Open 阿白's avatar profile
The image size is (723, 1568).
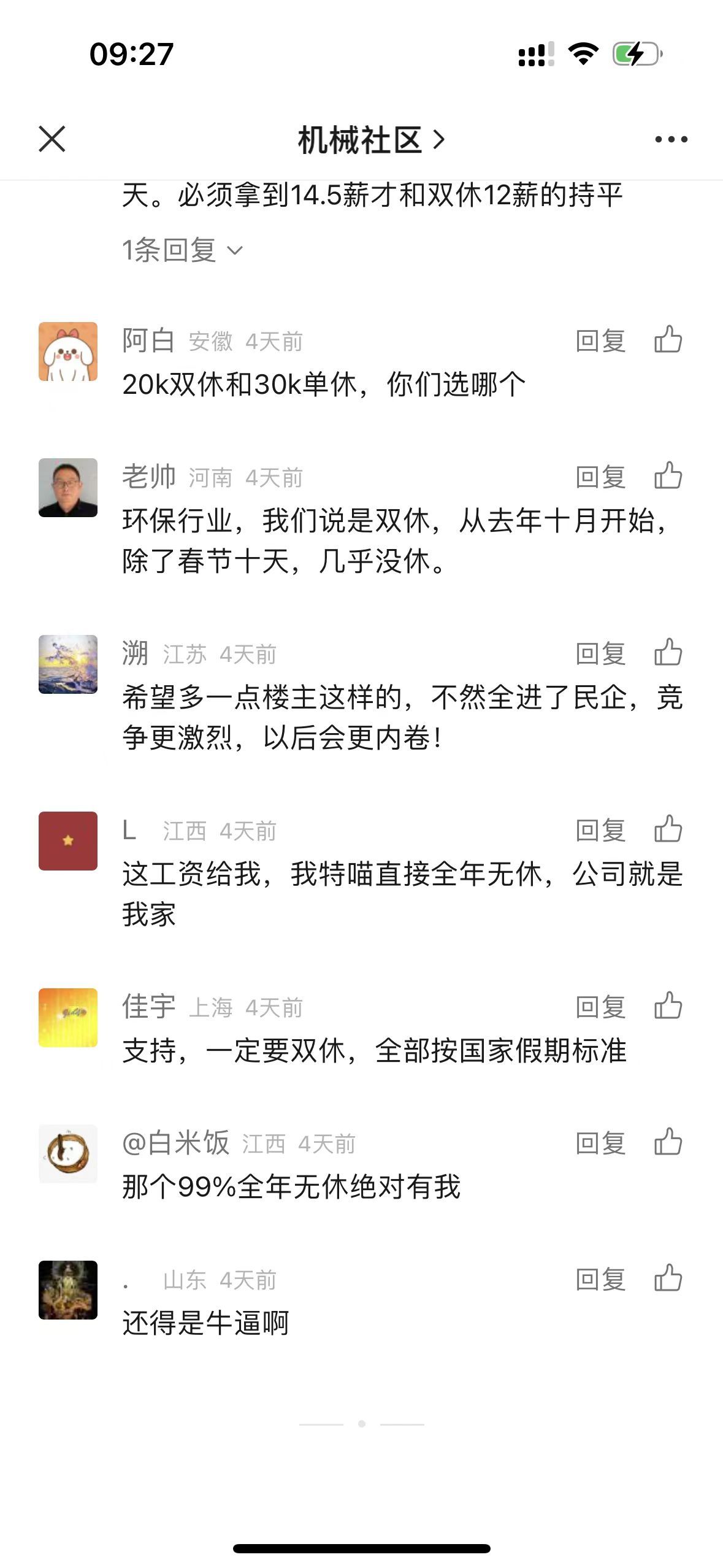click(x=68, y=352)
